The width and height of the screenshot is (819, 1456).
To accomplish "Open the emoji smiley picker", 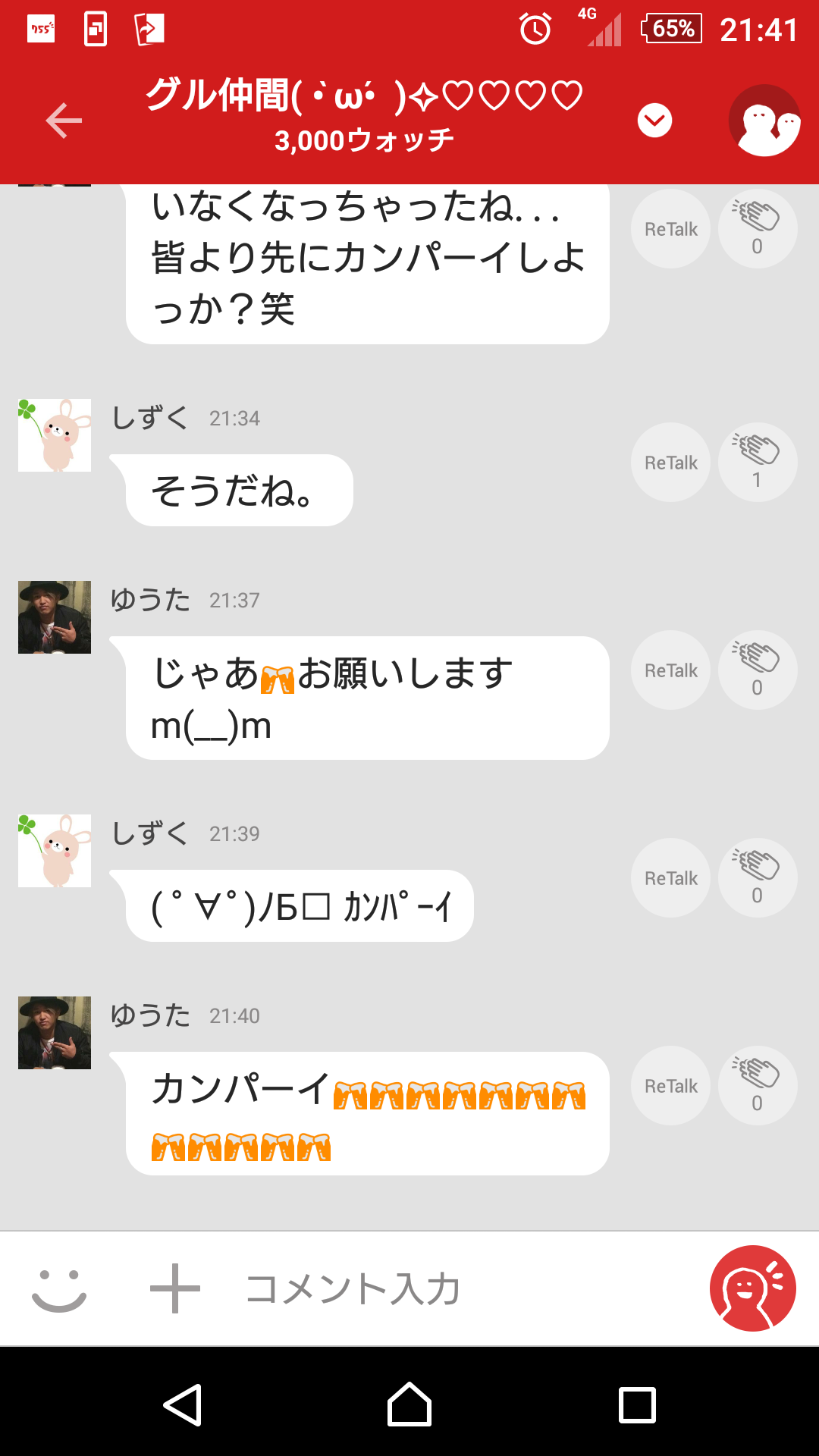I will [x=61, y=1289].
